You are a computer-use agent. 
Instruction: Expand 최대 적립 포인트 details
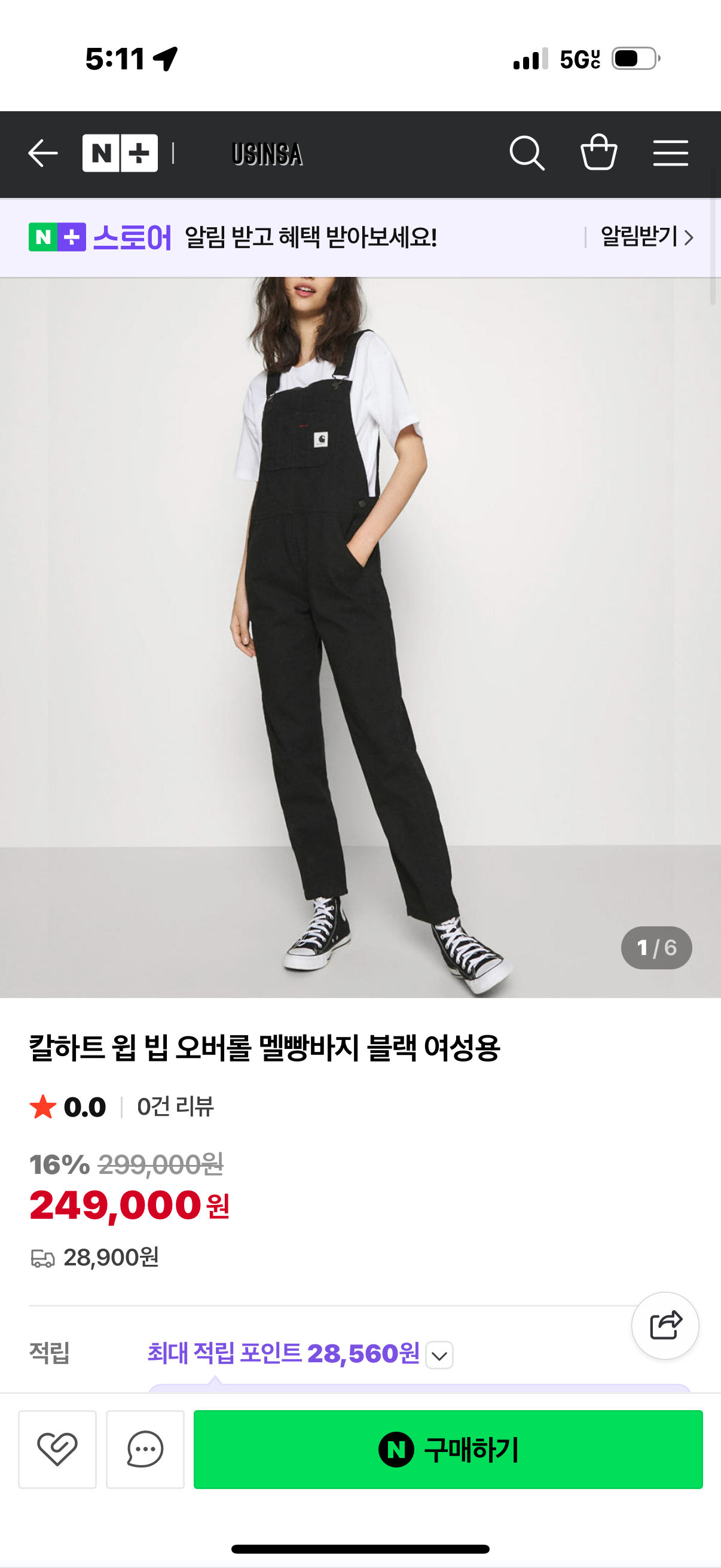(x=439, y=1355)
